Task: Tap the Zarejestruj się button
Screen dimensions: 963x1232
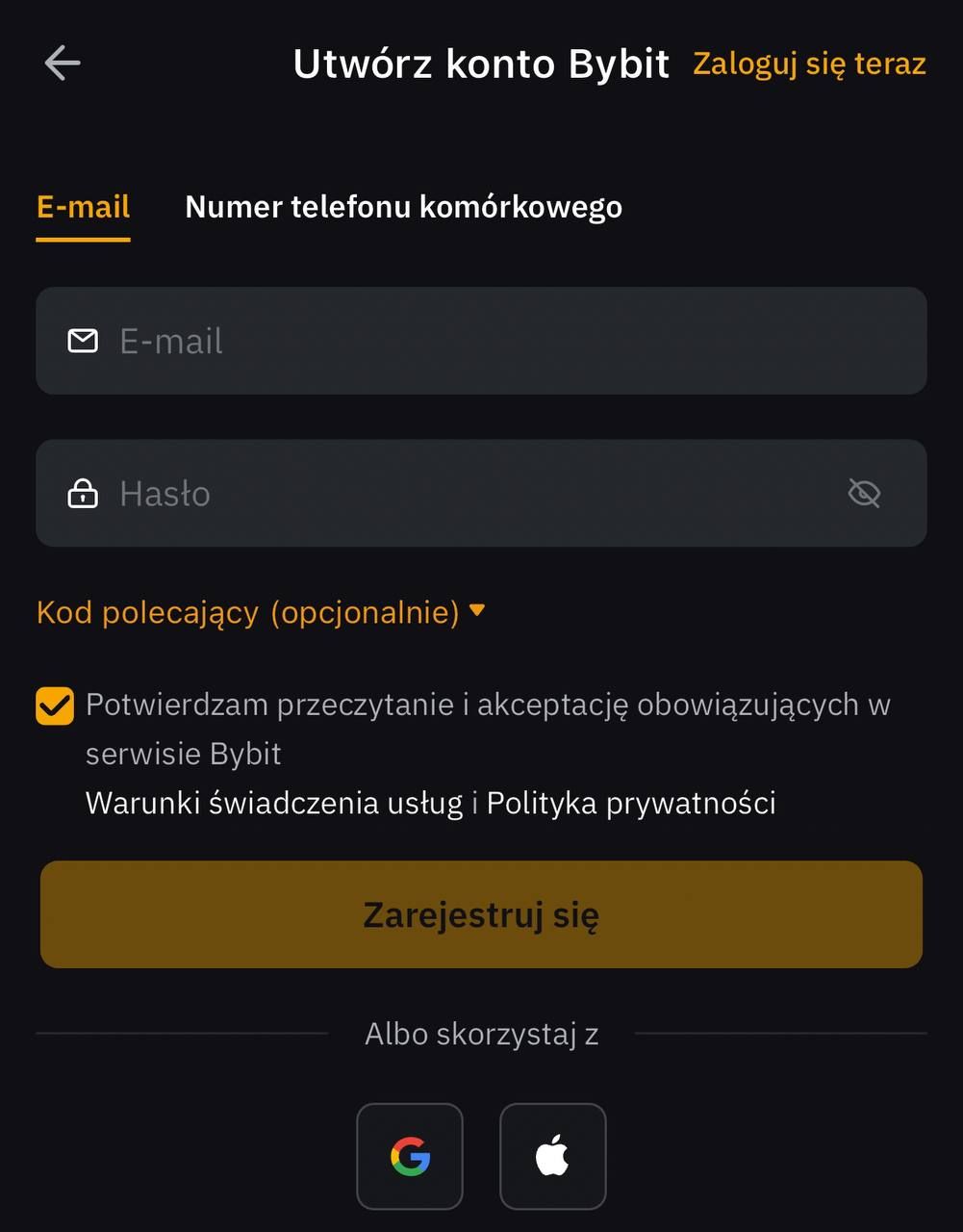Action: (x=481, y=914)
